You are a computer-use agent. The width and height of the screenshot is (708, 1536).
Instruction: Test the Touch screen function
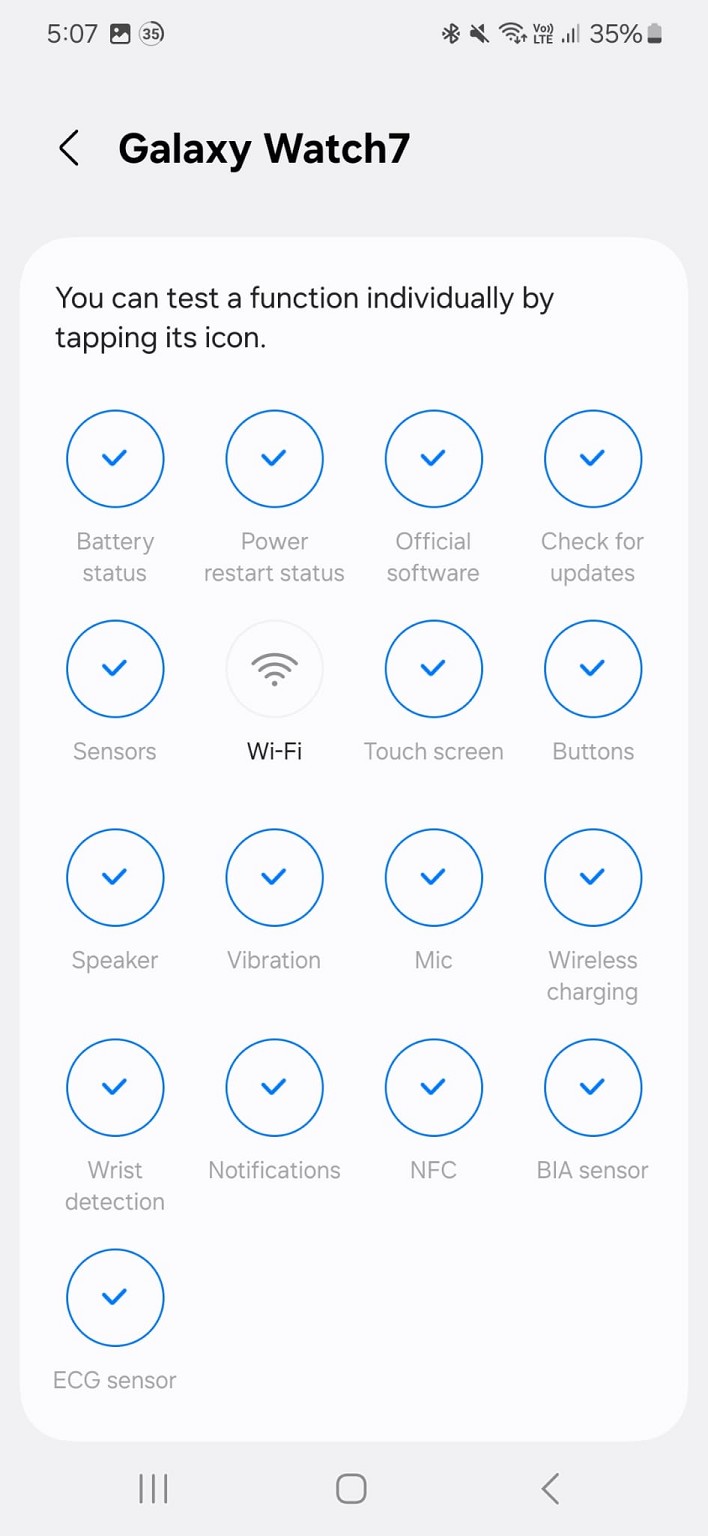point(433,668)
